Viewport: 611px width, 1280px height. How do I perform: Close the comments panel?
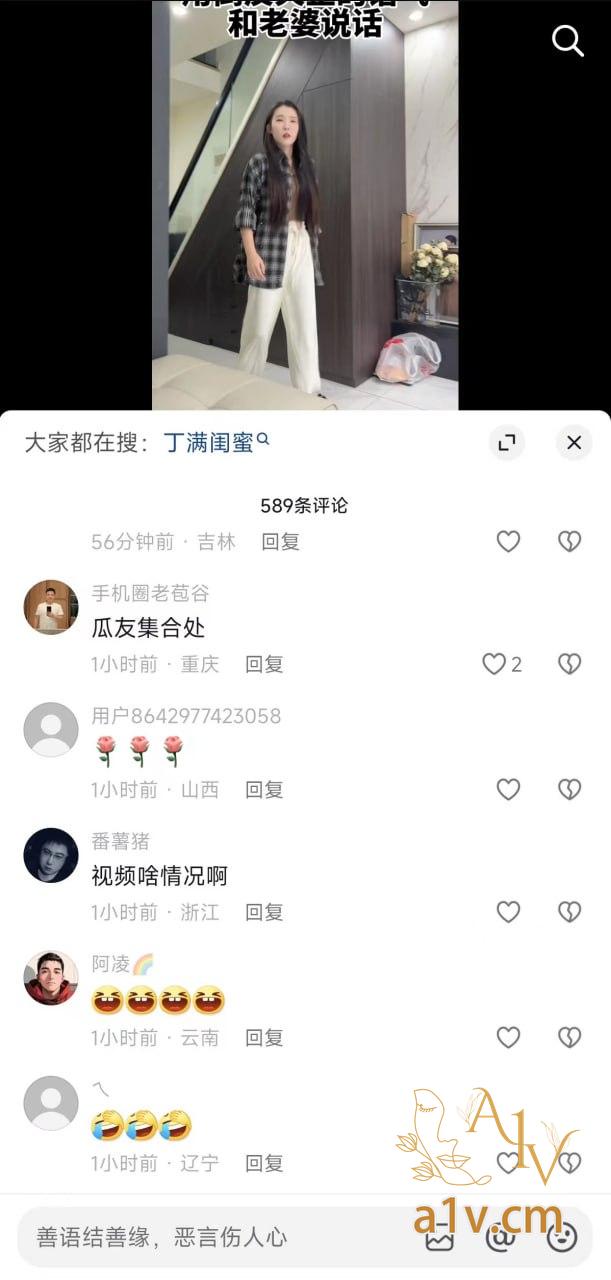[574, 442]
